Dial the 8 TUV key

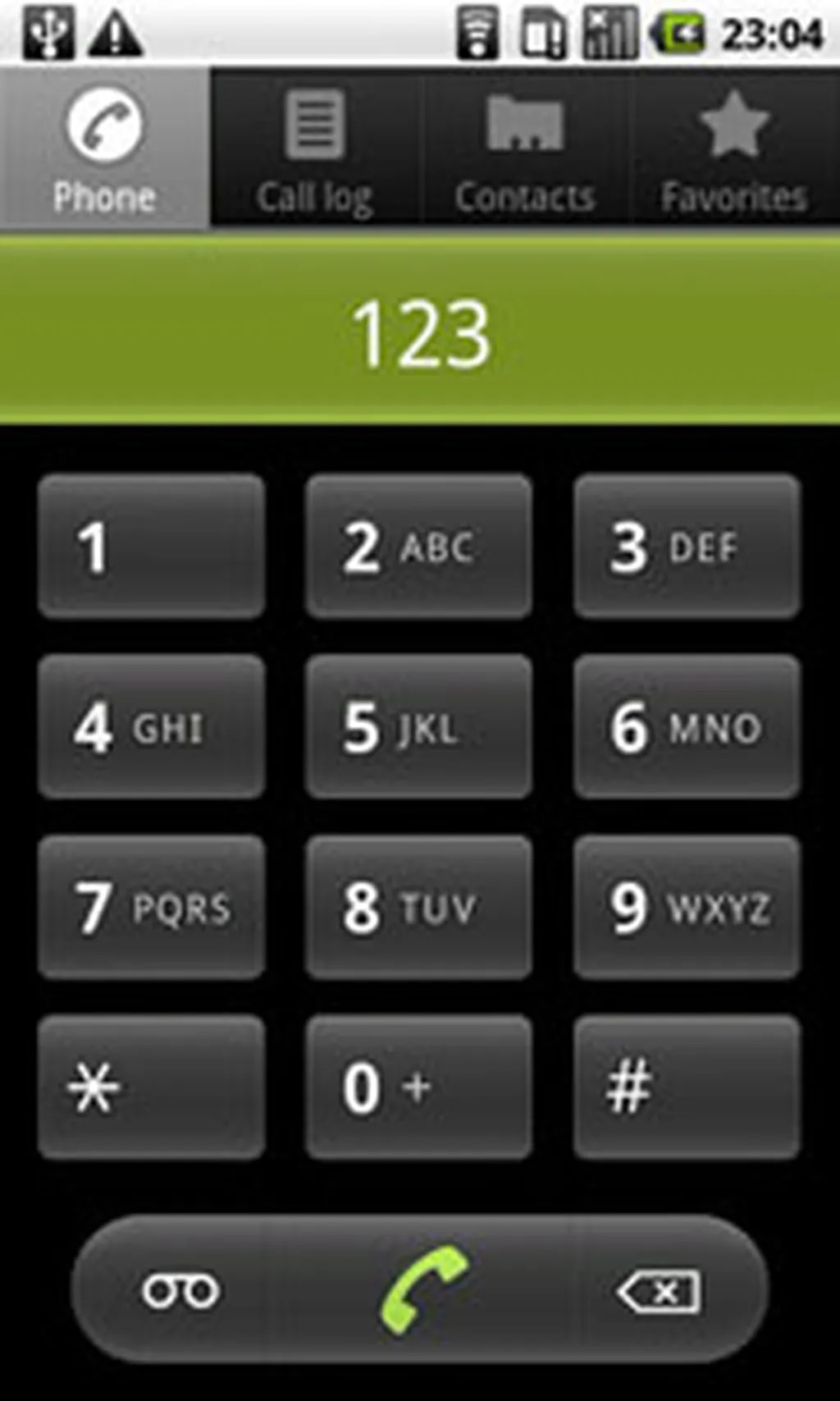419,908
